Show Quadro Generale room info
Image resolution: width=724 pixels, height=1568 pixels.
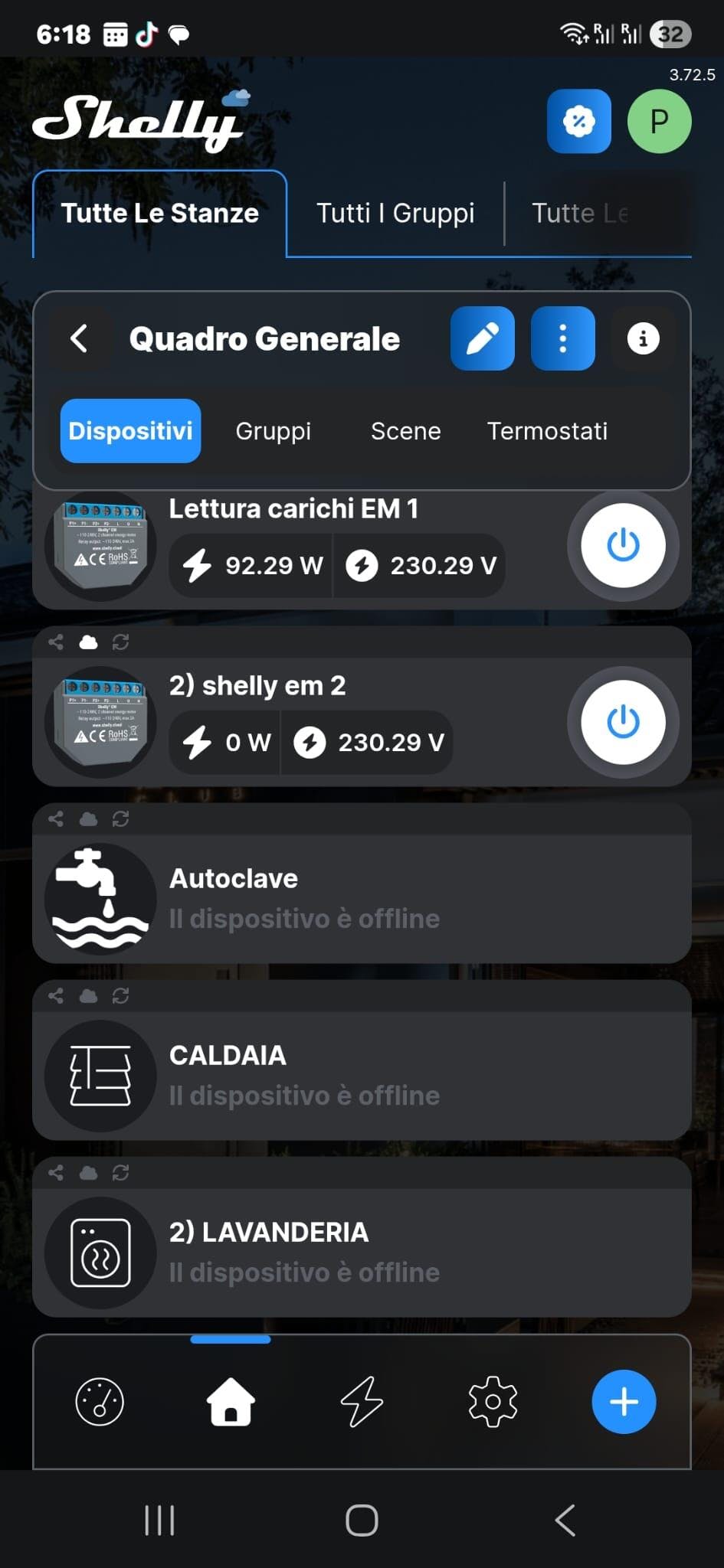(643, 338)
